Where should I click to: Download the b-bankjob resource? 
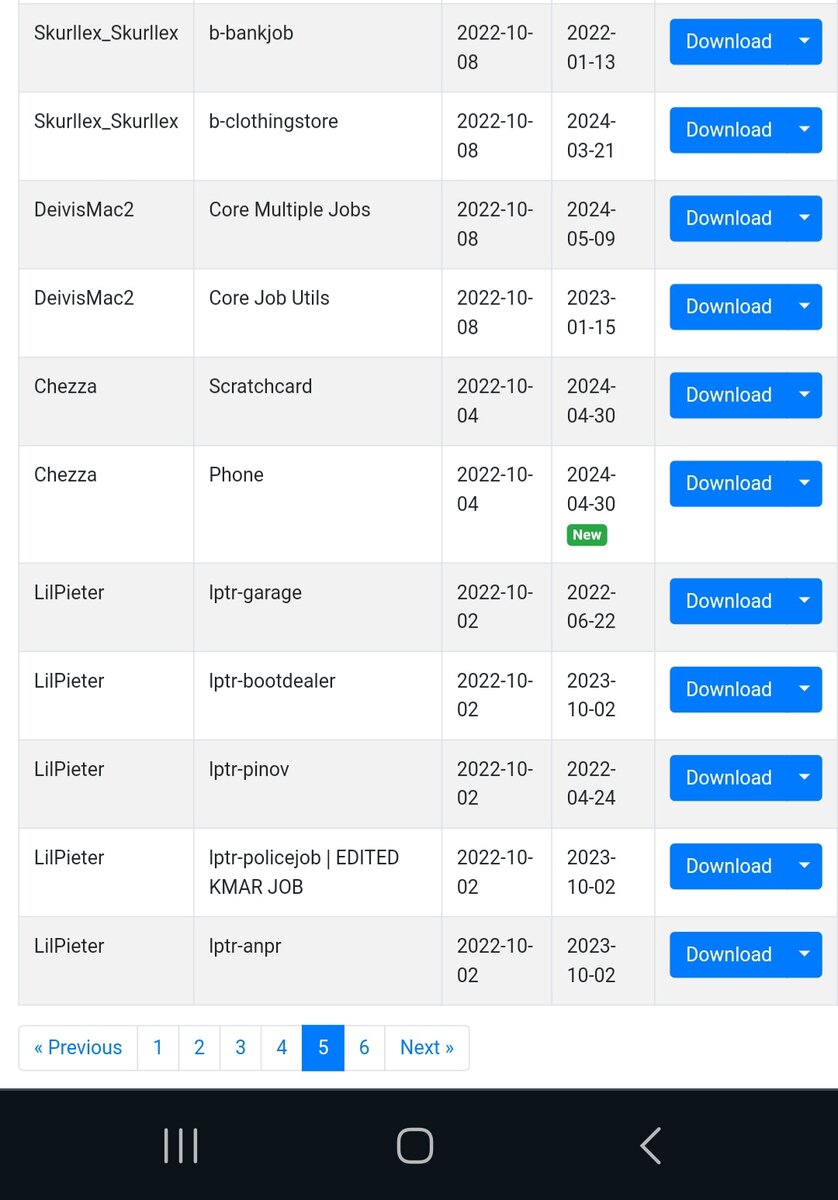click(728, 42)
